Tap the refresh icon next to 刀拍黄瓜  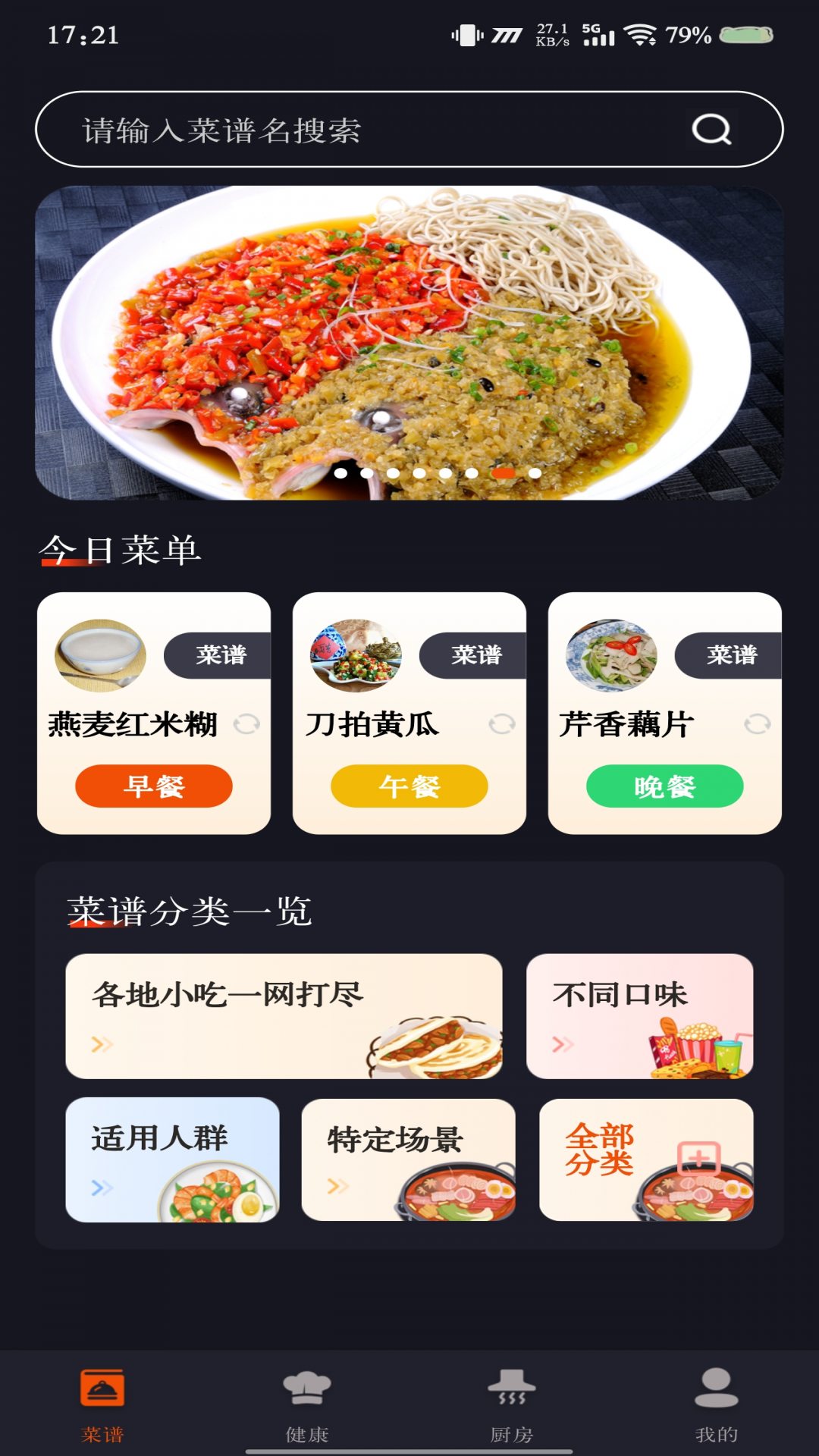503,725
